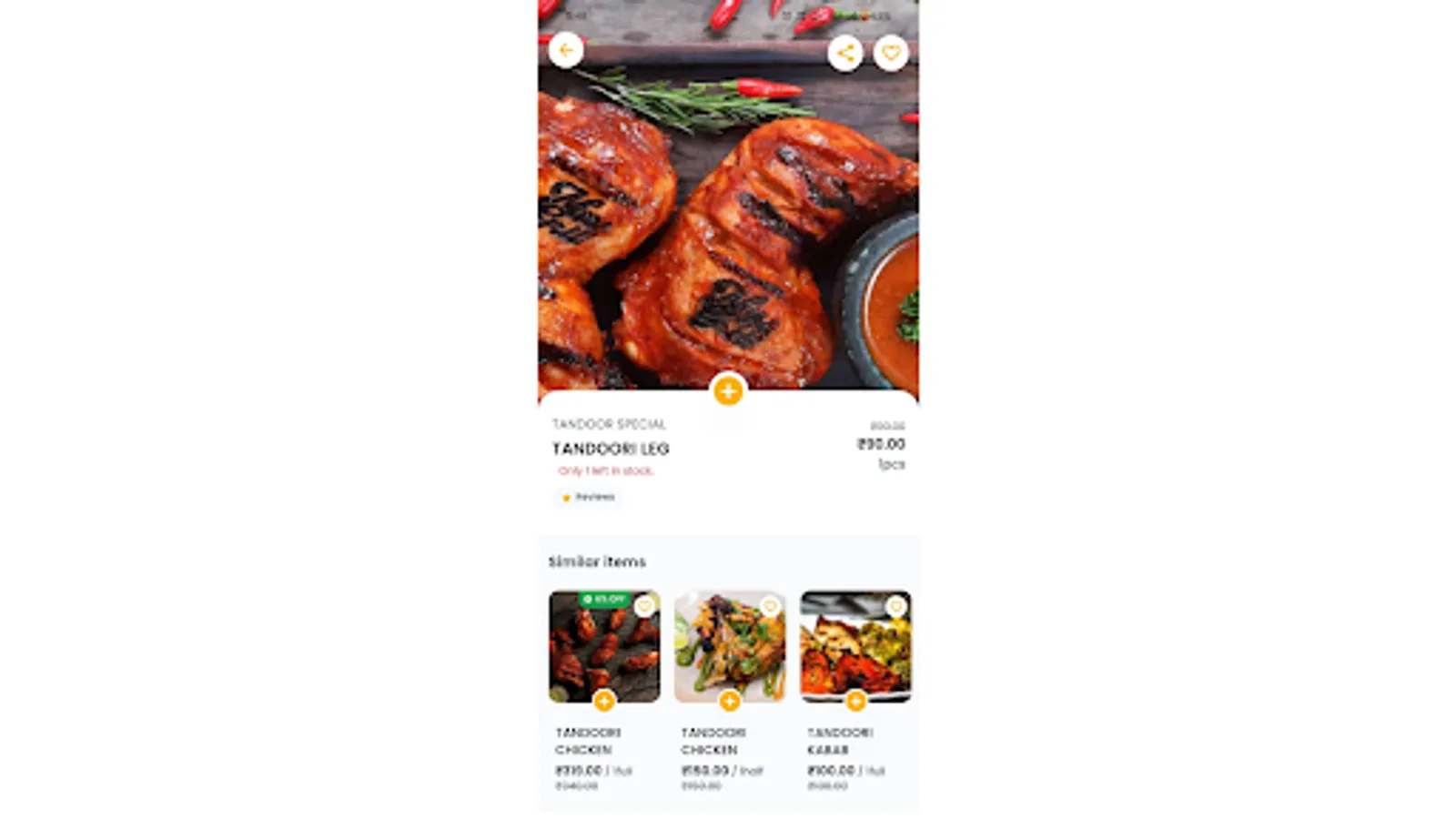Share the Tandoori Leg item
This screenshot has height=819, width=1456.
[845, 53]
